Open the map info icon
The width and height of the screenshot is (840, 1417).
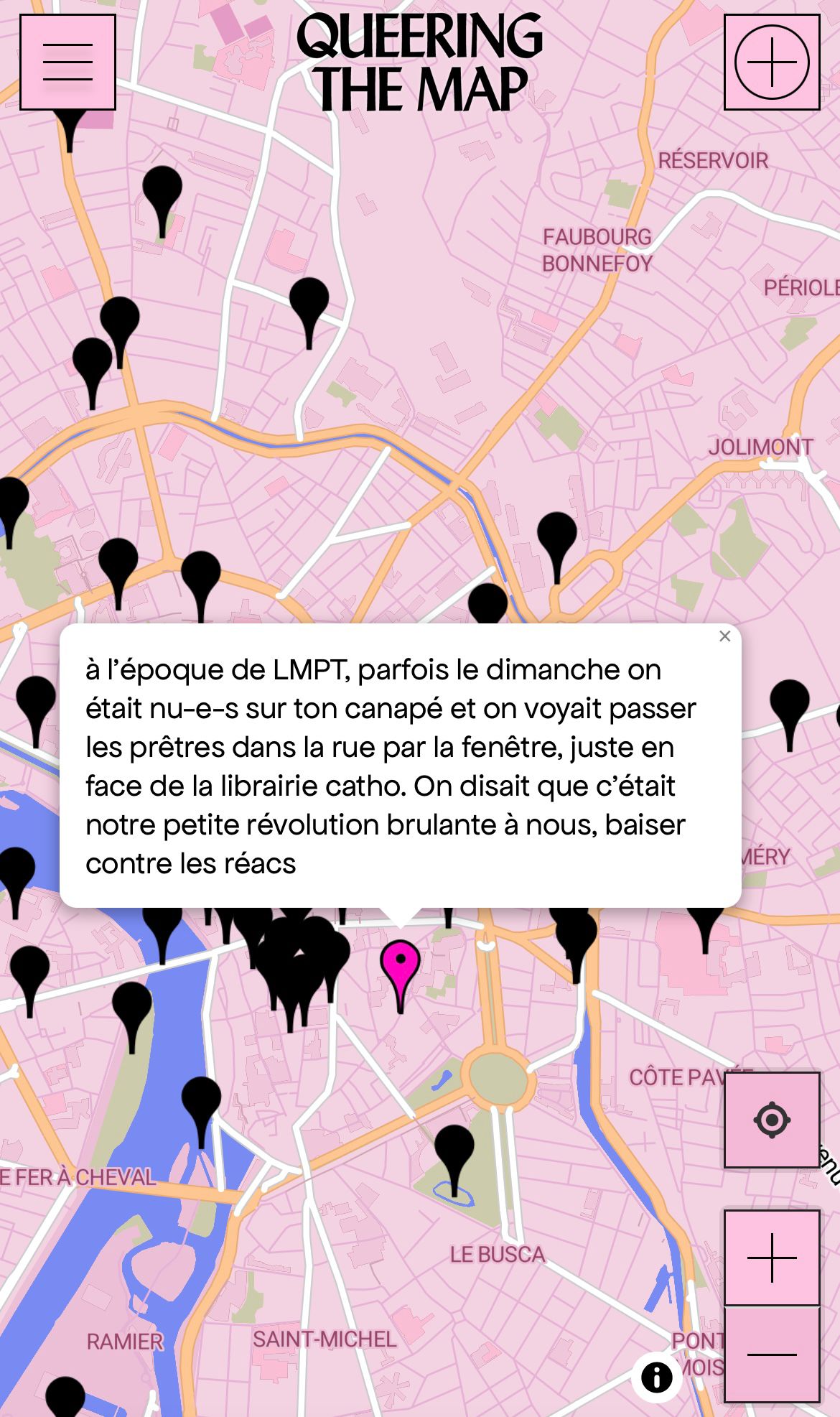656,1377
